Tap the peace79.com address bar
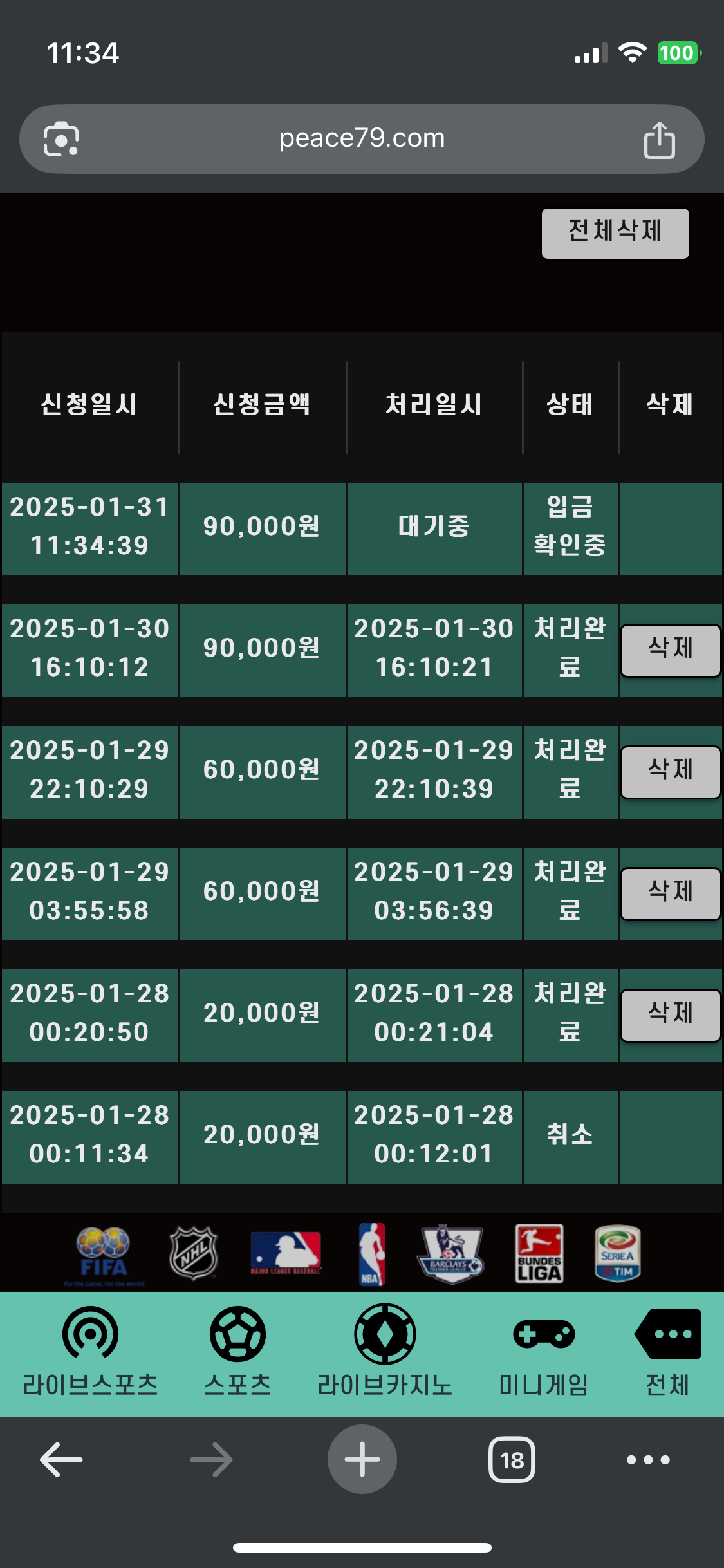The image size is (724, 1568). coord(362,139)
